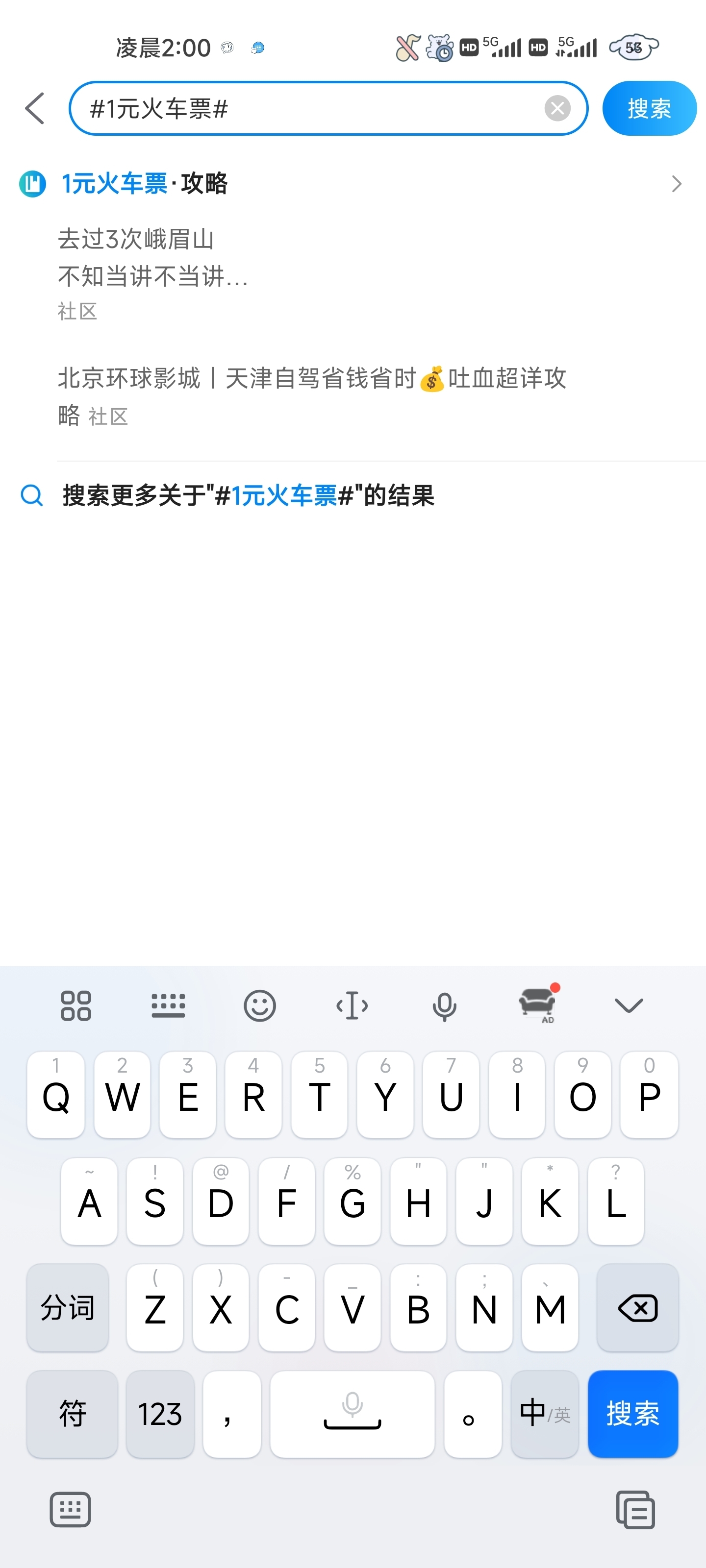Tap the keyboard's blue 搜索 enter key
This screenshot has height=1568, width=706.
tap(633, 1413)
